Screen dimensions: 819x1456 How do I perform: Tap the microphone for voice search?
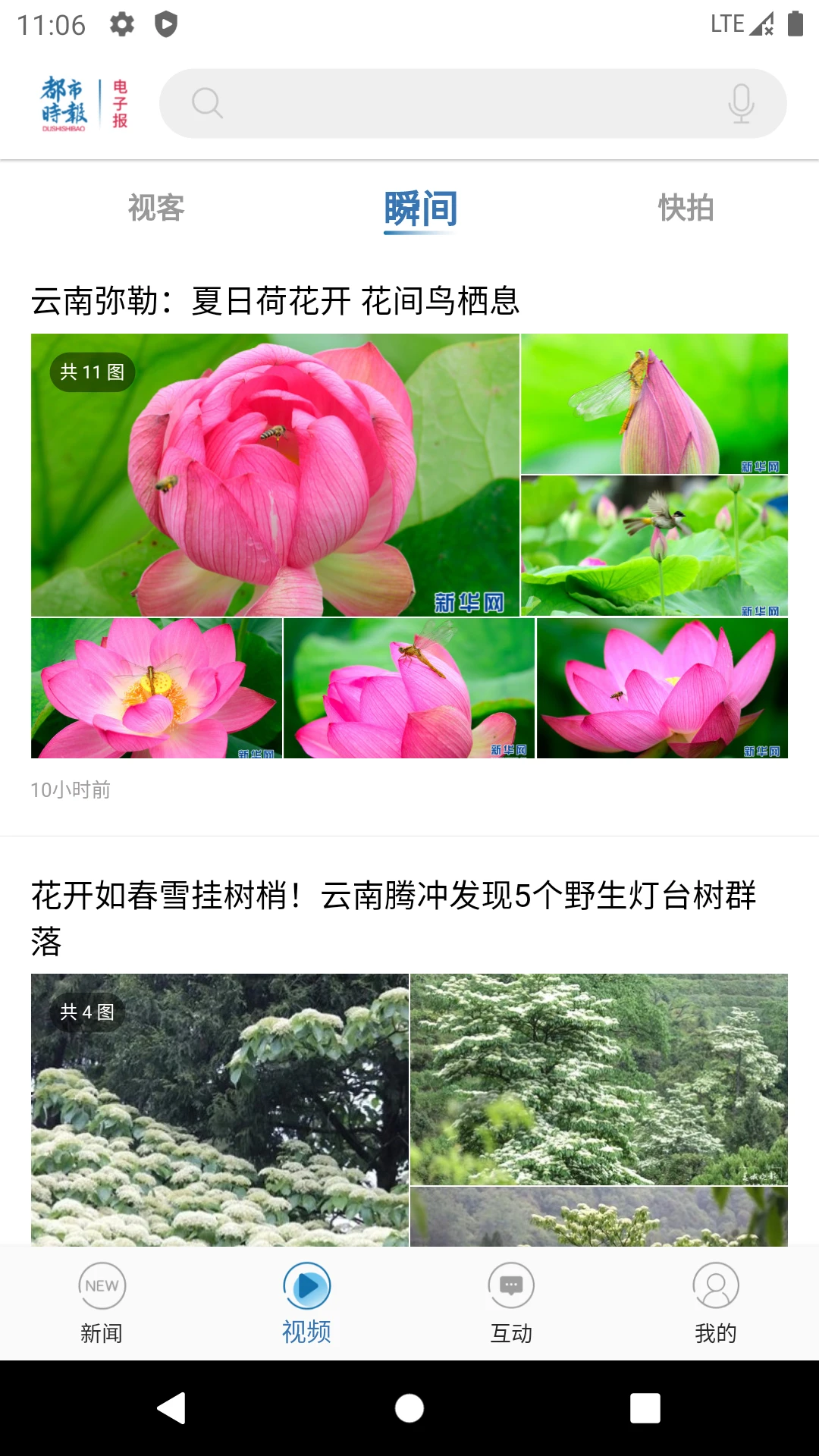pos(741,103)
